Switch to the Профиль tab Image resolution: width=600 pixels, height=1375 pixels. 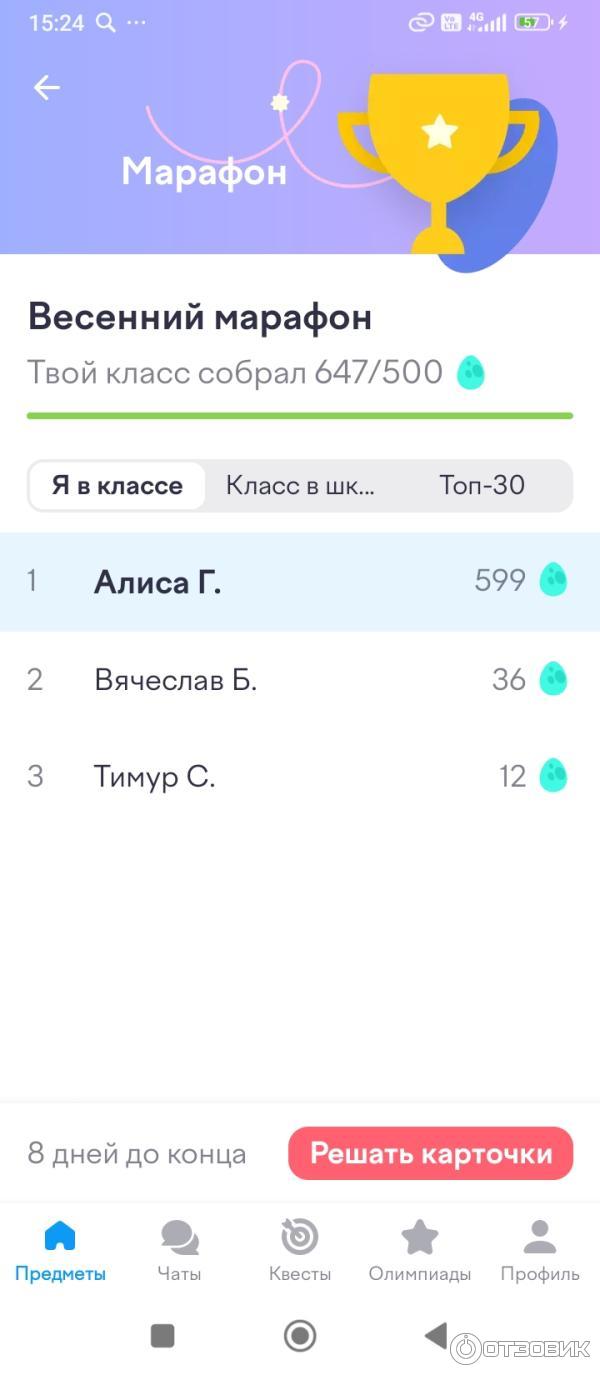click(x=540, y=1250)
